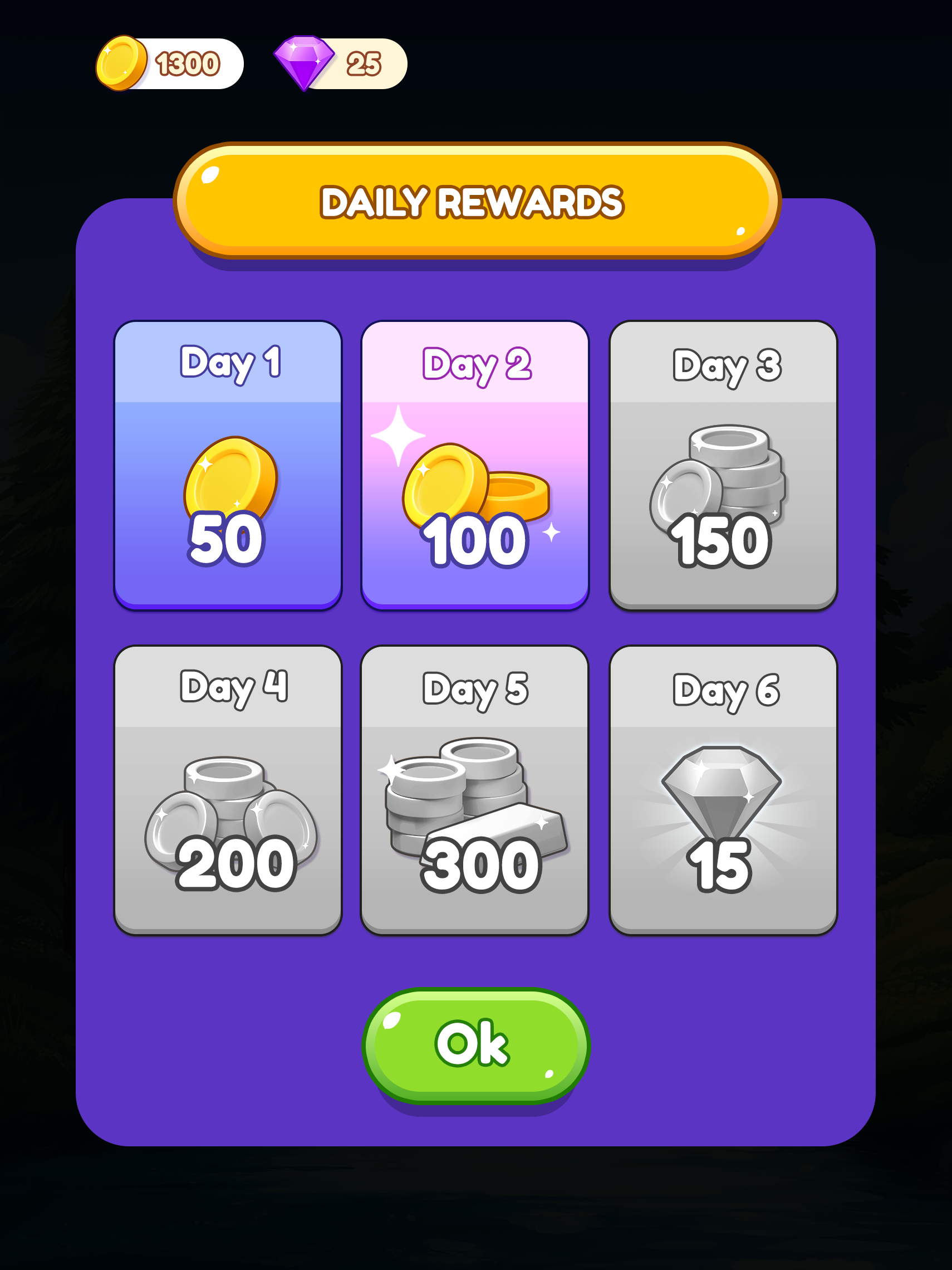Claim the Day 2 reward of 100 coins

click(475, 465)
